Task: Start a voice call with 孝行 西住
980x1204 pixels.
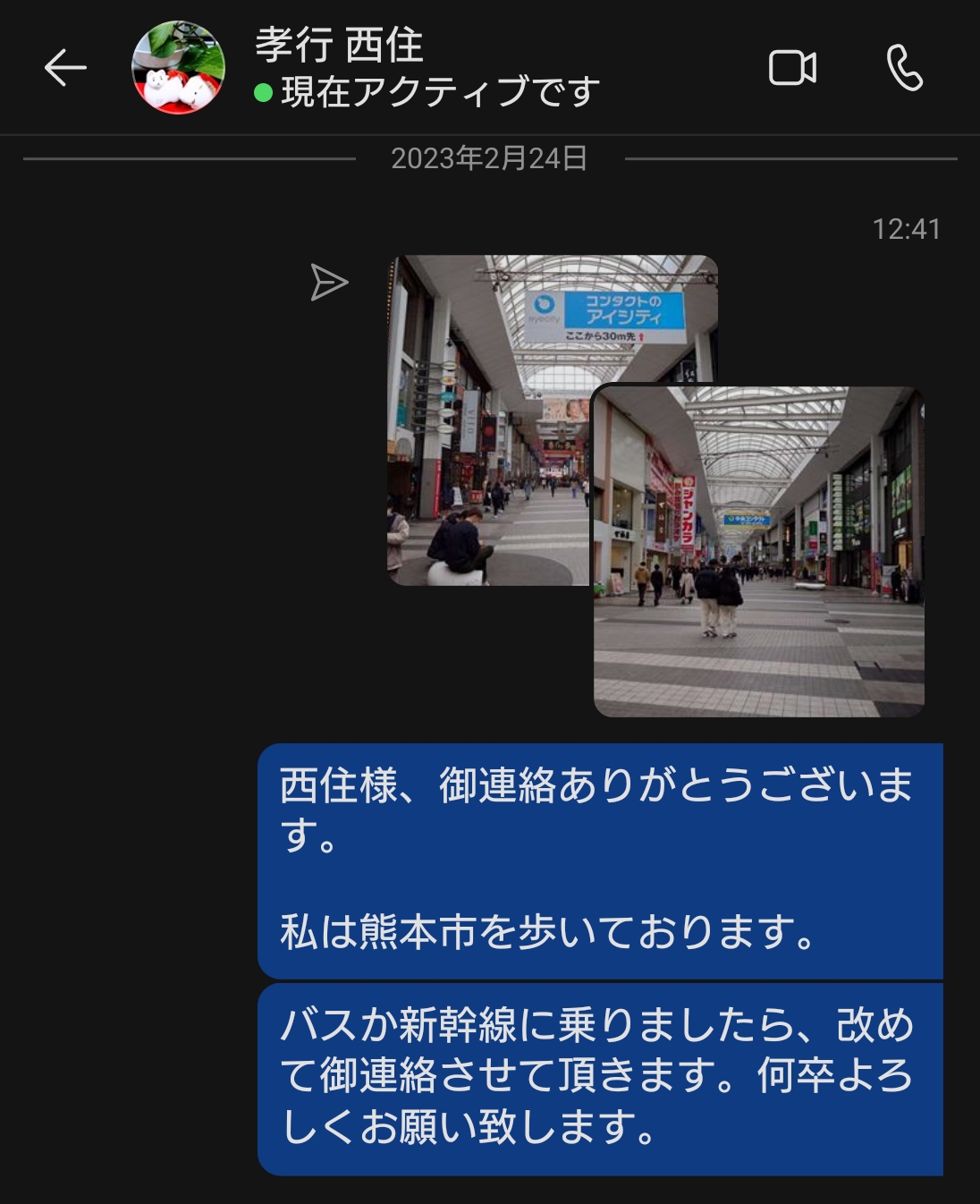Action: [x=904, y=68]
